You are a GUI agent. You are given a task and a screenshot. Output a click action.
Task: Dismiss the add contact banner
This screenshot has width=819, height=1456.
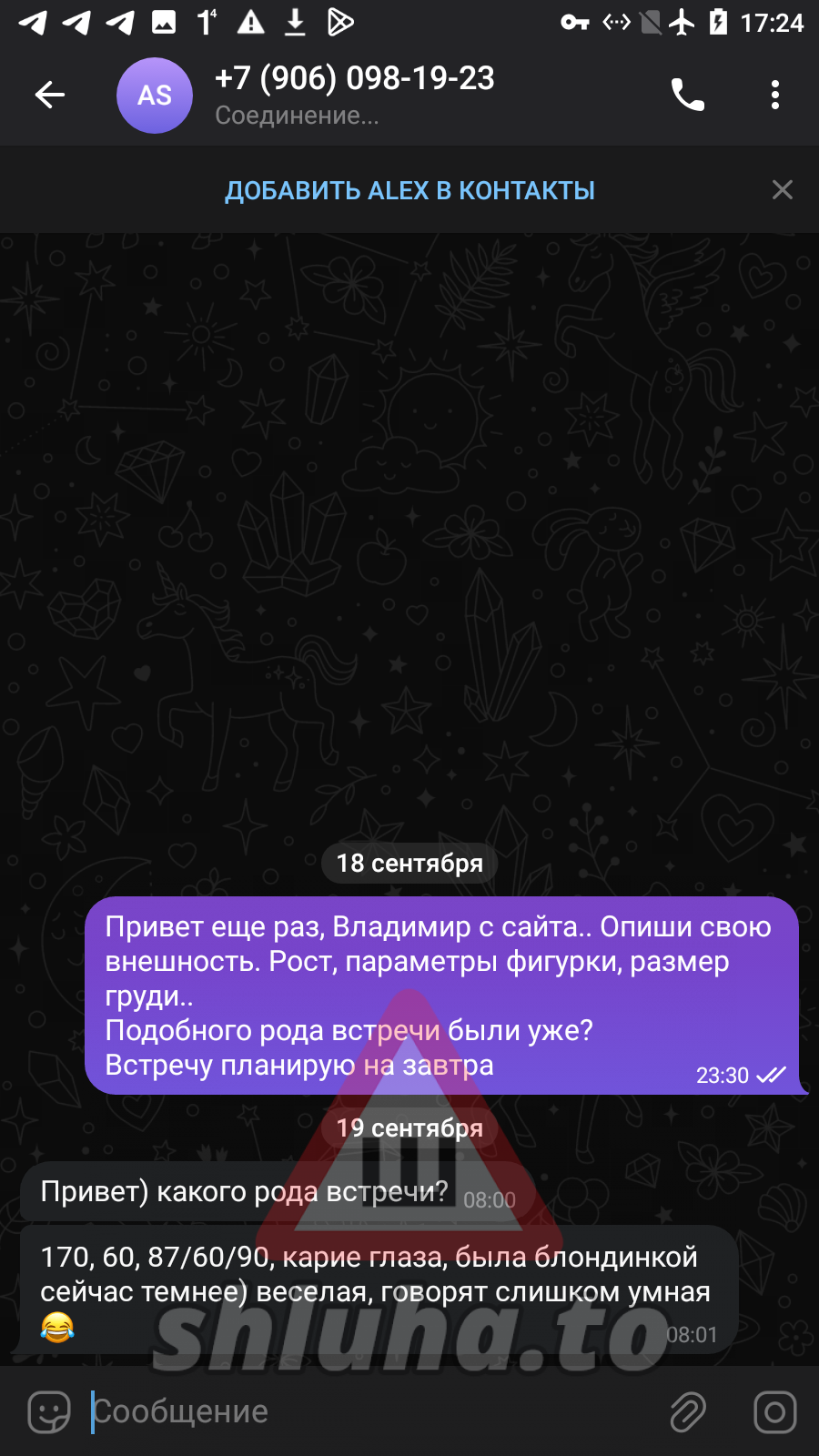782,189
